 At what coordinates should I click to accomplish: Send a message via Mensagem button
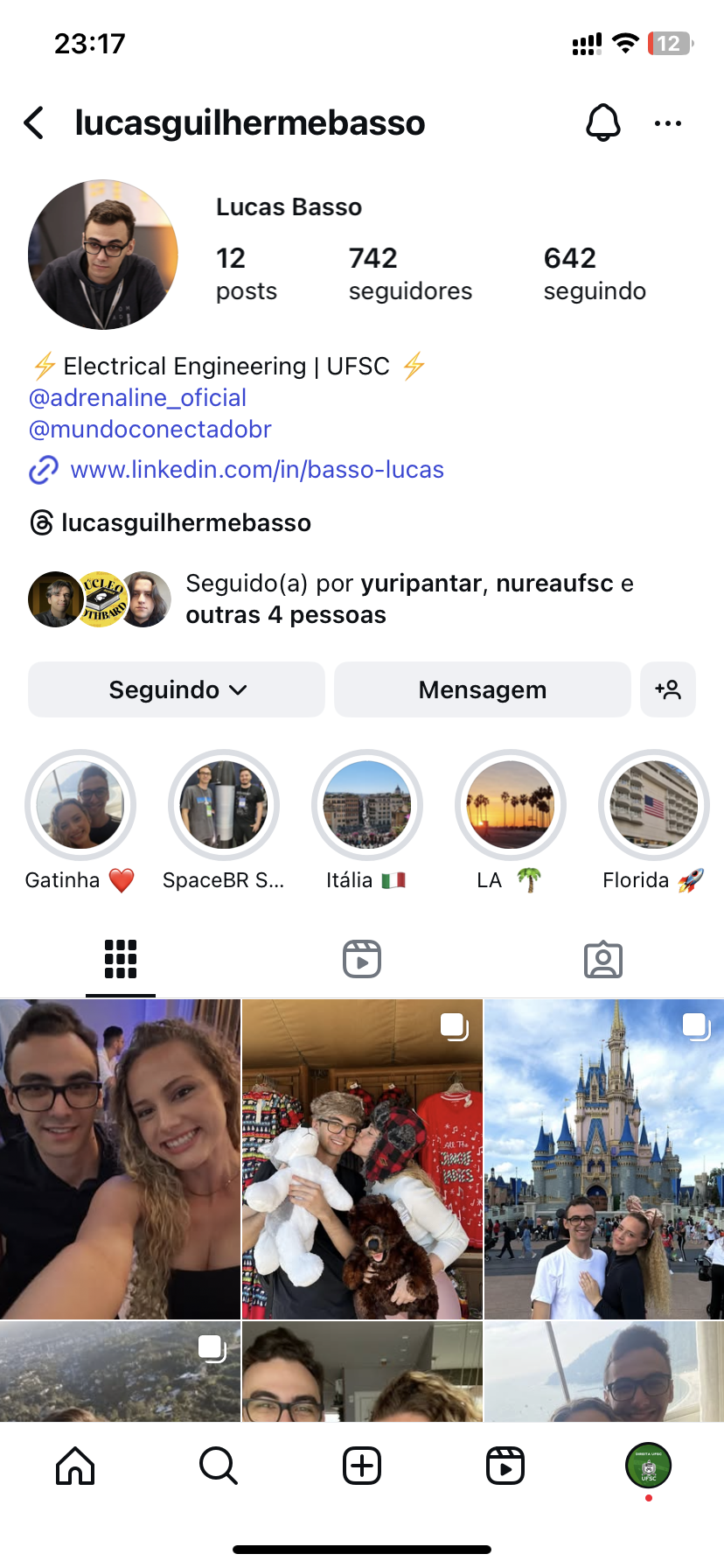click(x=482, y=690)
